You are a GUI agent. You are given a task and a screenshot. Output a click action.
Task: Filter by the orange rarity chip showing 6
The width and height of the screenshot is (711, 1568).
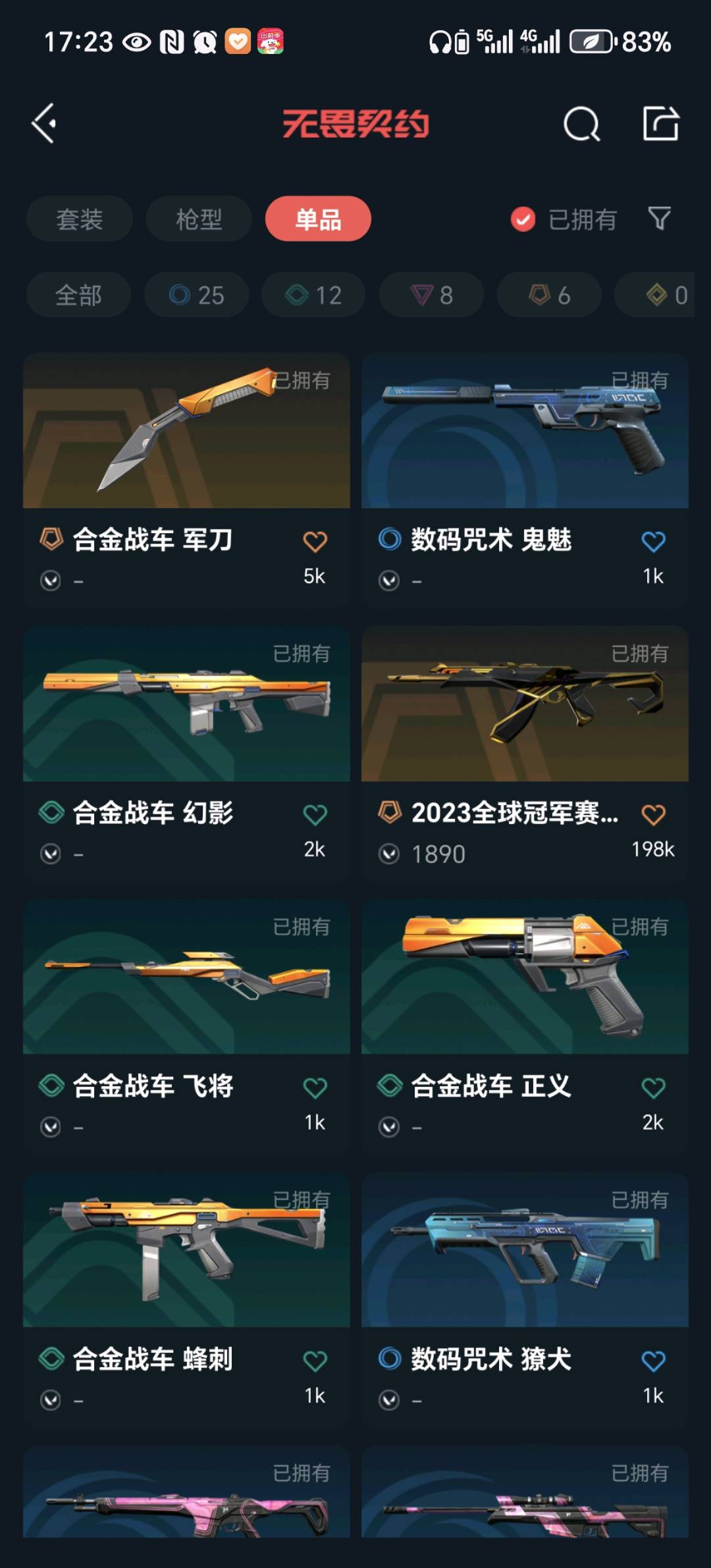[549, 295]
